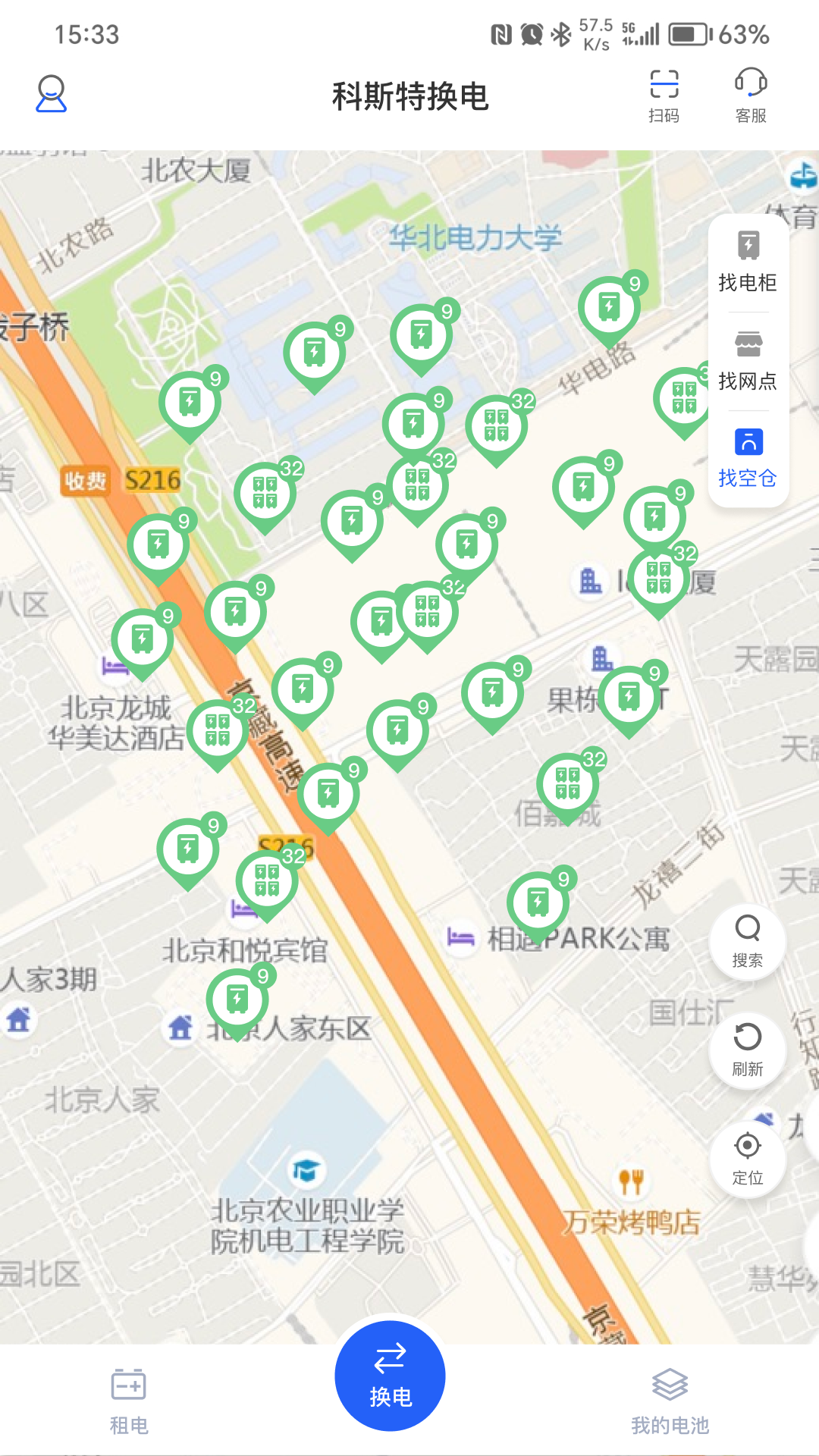The height and width of the screenshot is (1456, 819).
Task: Select the 32 marker at 北京和悦宾馆
Action: click(266, 880)
